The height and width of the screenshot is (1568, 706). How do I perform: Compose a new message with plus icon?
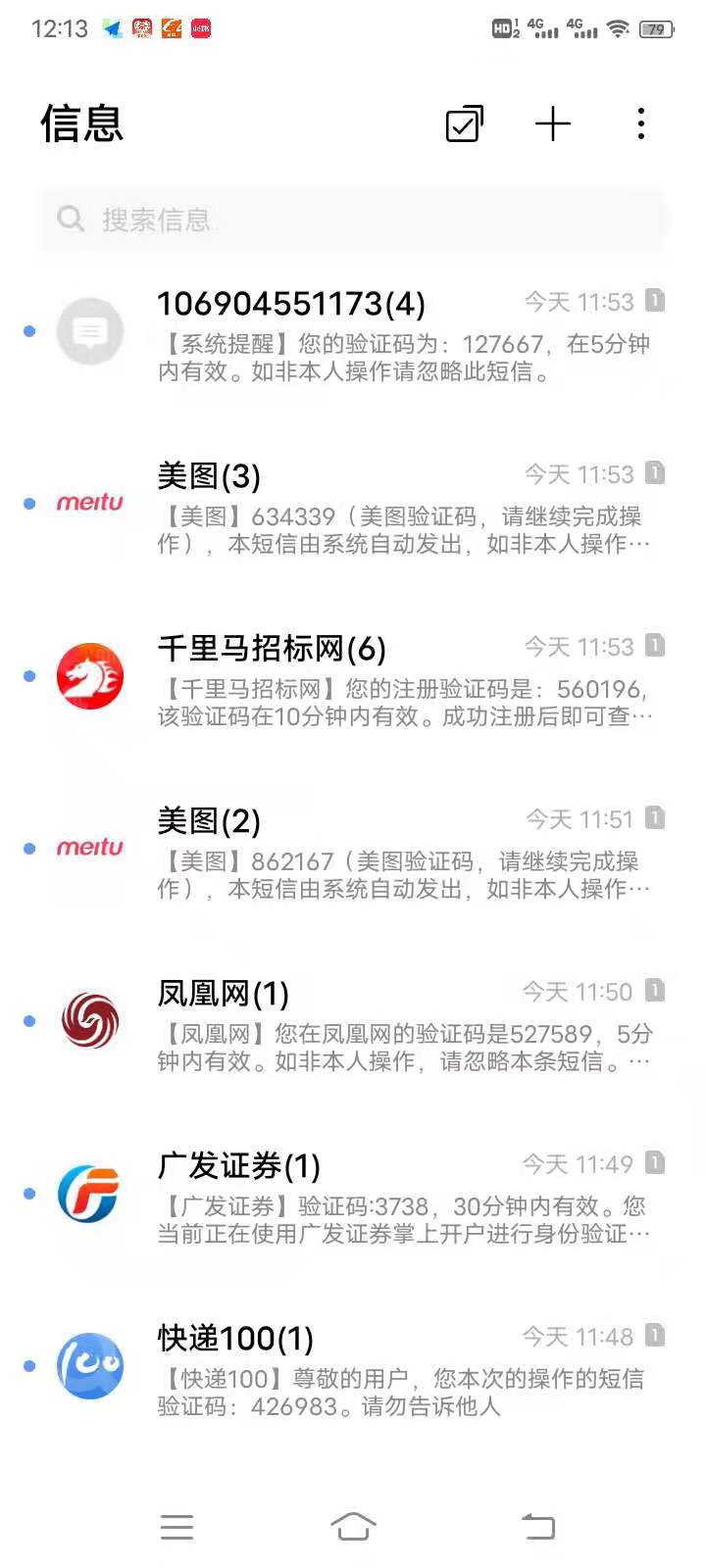click(x=553, y=124)
